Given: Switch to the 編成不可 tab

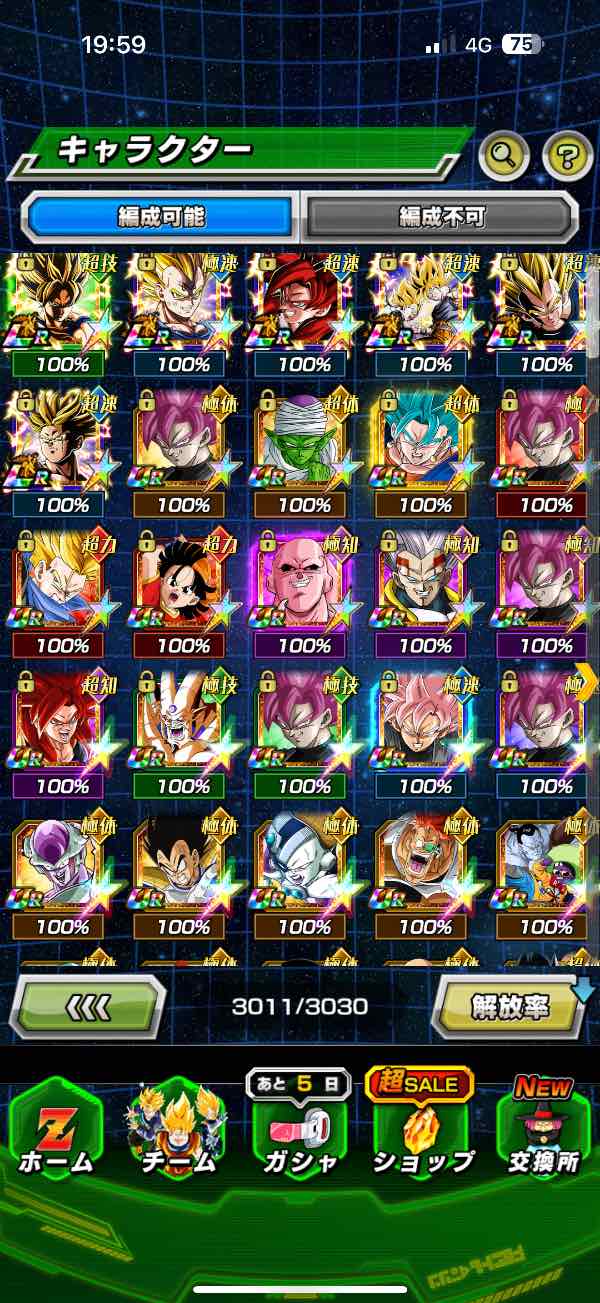Looking at the screenshot, I should coord(441,216).
